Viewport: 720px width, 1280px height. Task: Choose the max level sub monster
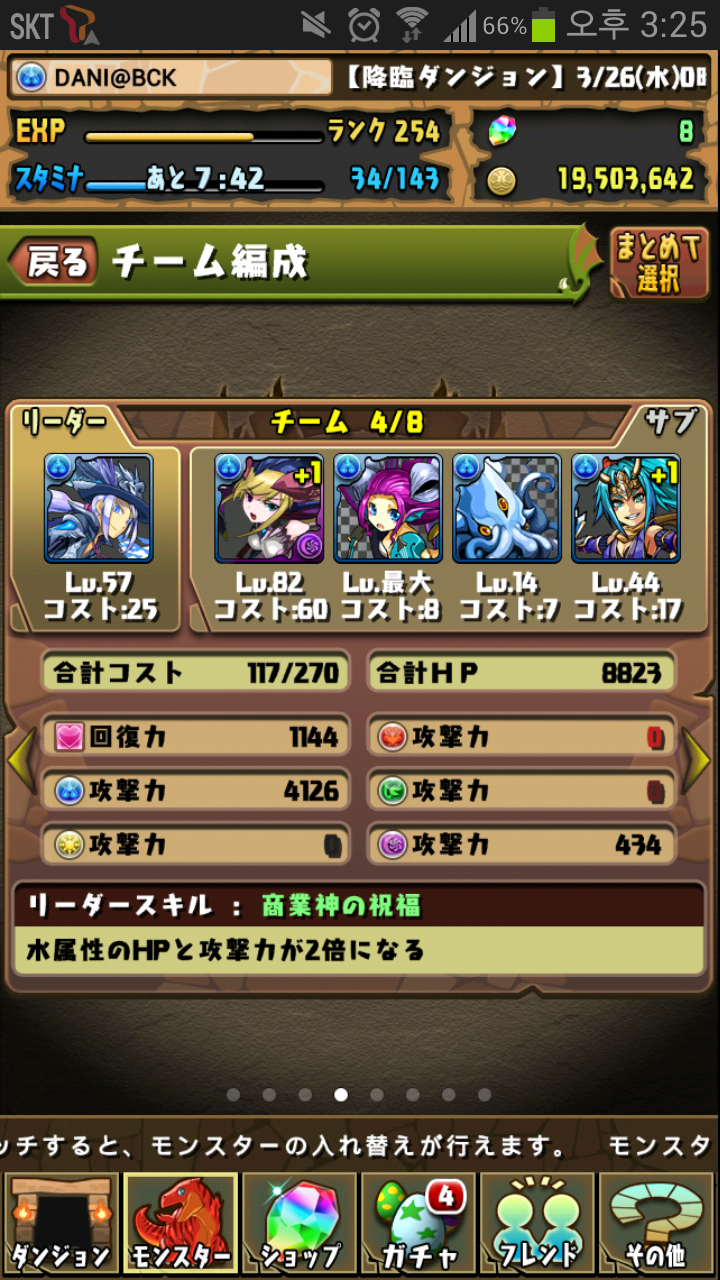pyautogui.click(x=388, y=508)
